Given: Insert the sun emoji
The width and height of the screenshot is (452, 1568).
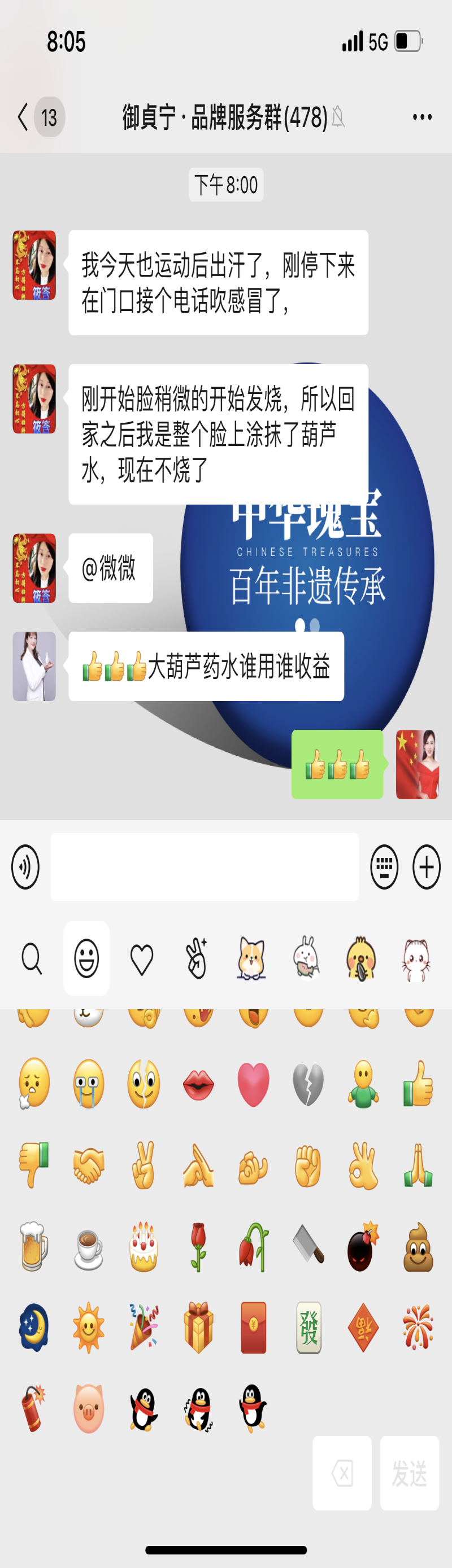Looking at the screenshot, I should [89, 1328].
